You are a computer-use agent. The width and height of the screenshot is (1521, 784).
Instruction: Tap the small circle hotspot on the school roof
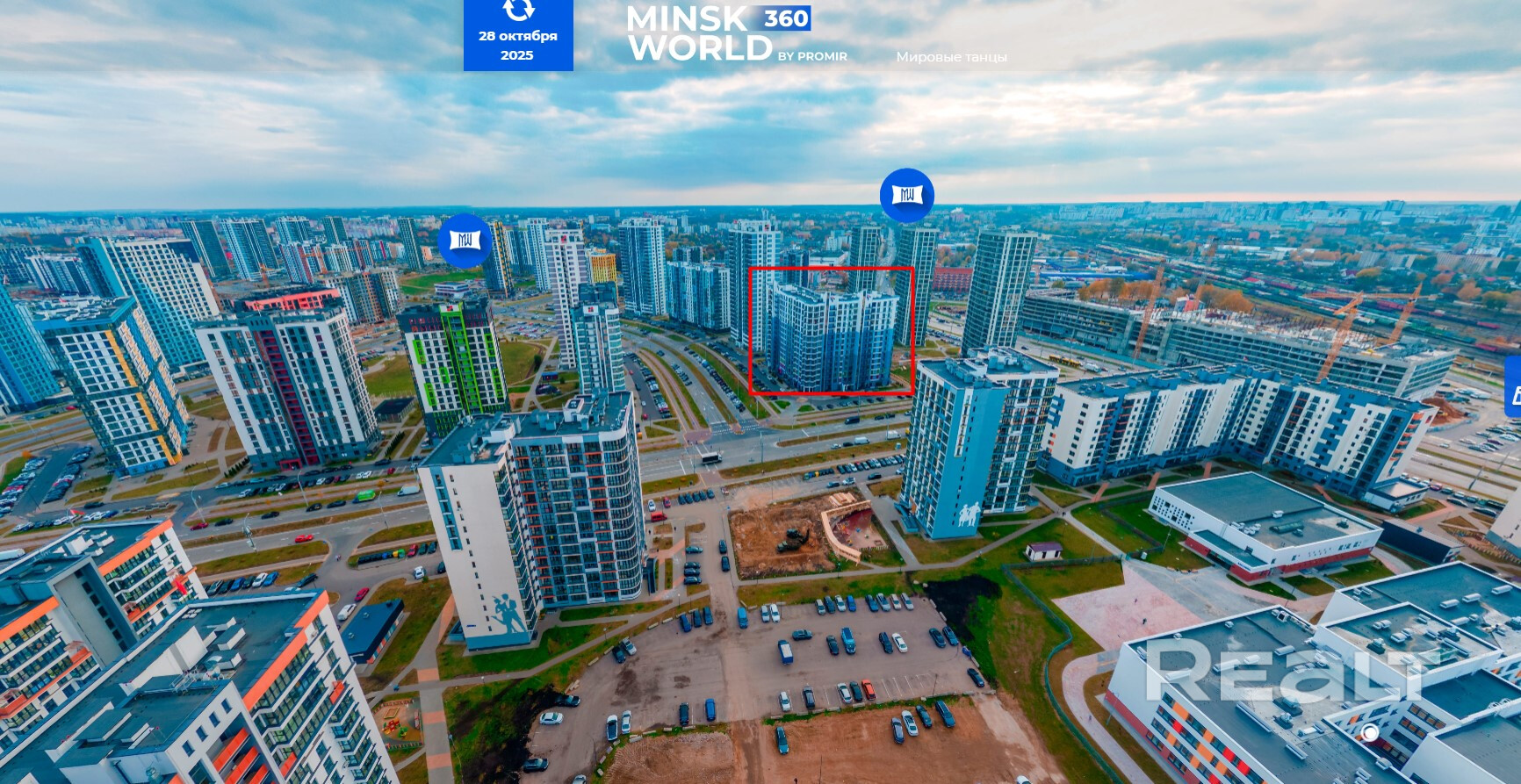1370,732
